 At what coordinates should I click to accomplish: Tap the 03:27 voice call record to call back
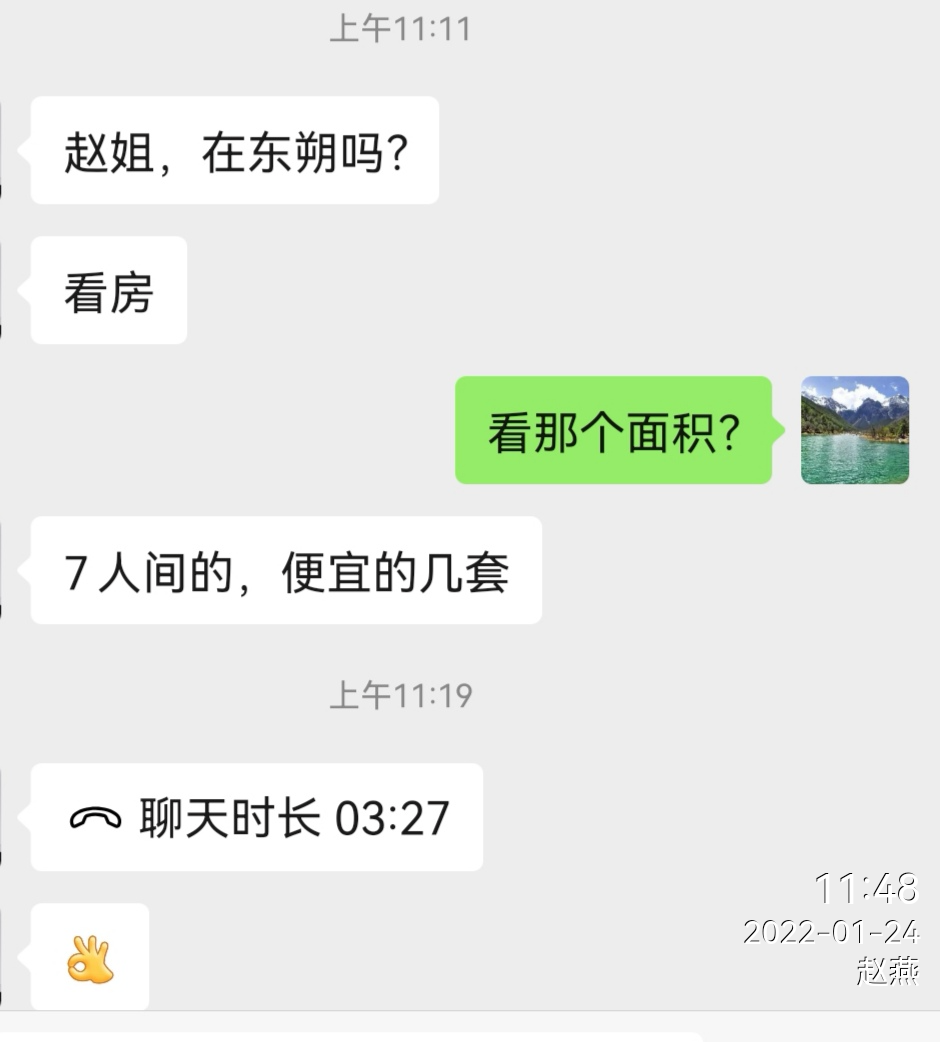point(257,817)
